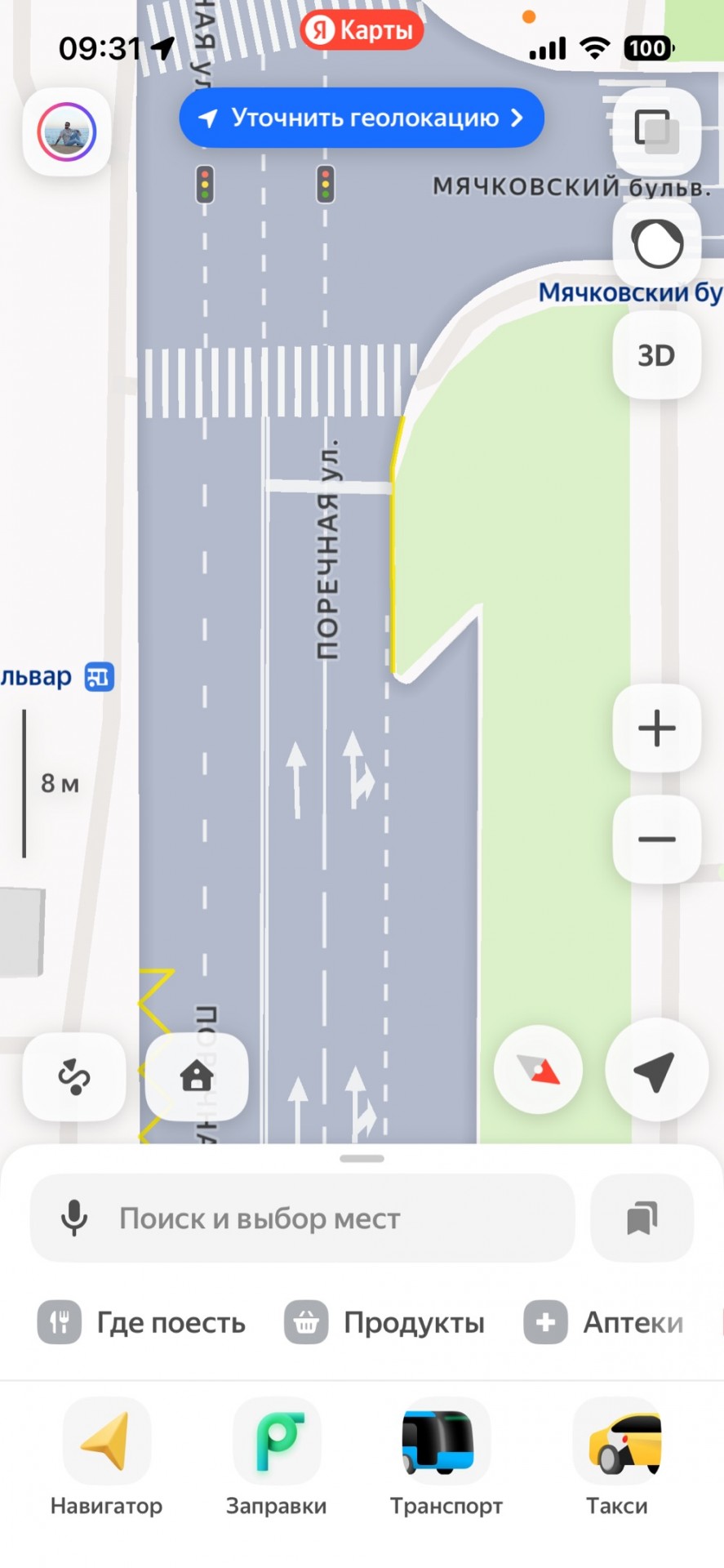
Task: Open the route builder icon
Action: [74, 1076]
